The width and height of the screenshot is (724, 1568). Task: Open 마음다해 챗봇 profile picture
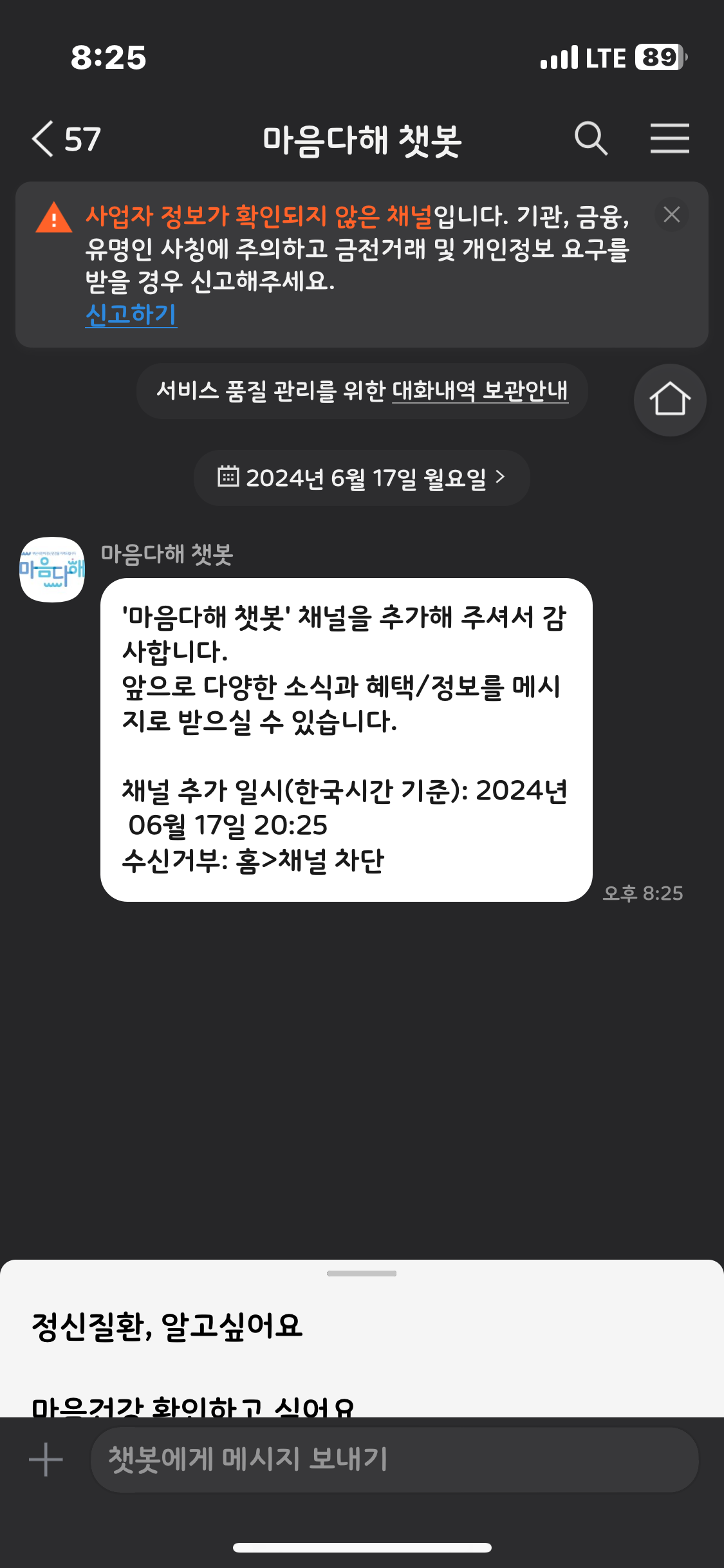52,570
